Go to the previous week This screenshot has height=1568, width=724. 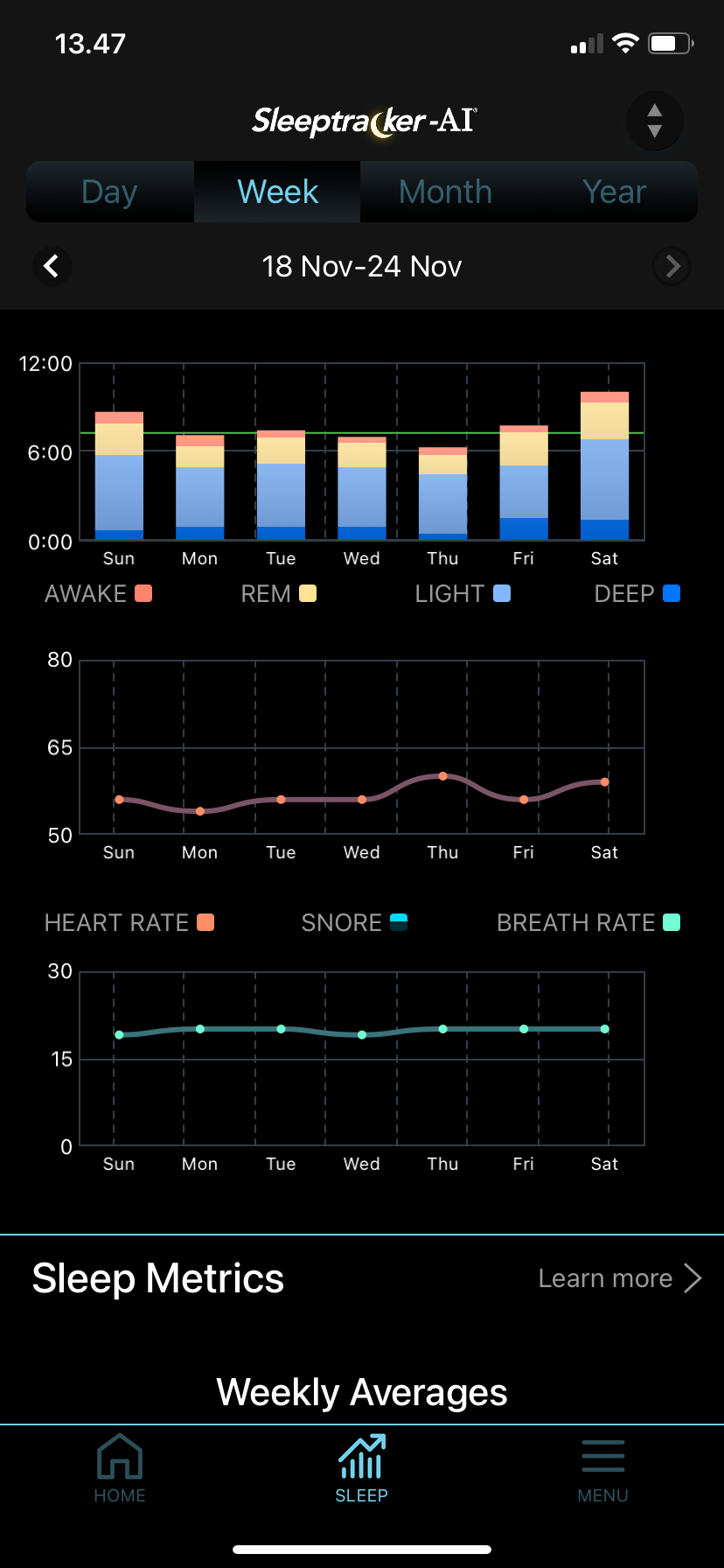(x=52, y=266)
